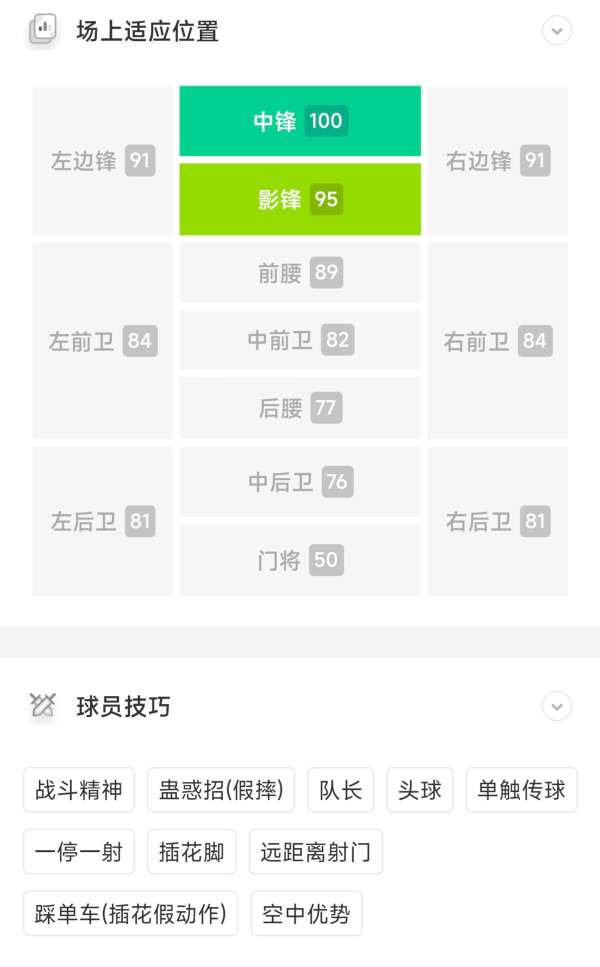The height and width of the screenshot is (967, 600).
Task: View the 远距离射门 skill chip
Action: pos(315,852)
